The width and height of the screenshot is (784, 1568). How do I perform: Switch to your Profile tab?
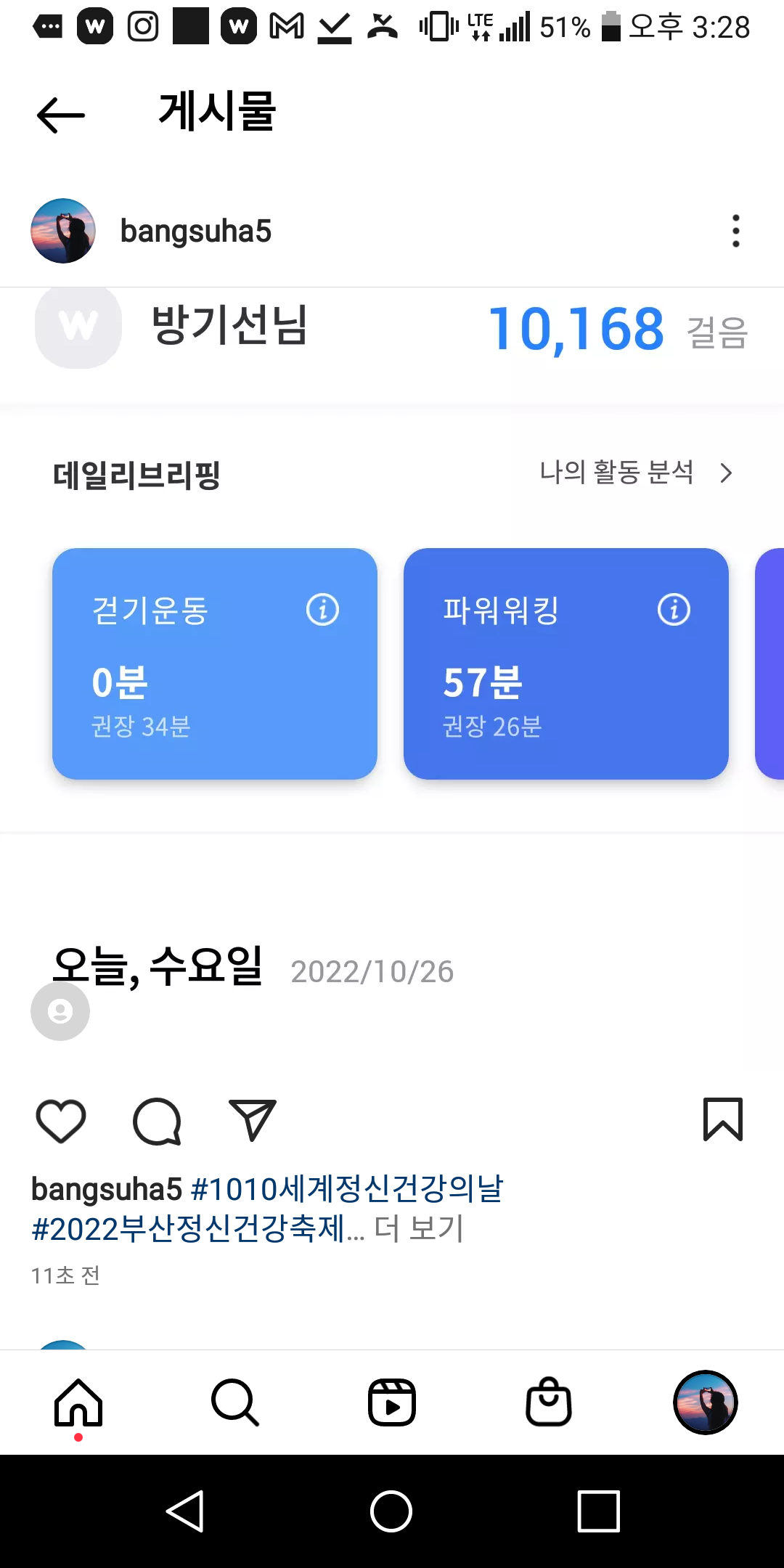(705, 1402)
